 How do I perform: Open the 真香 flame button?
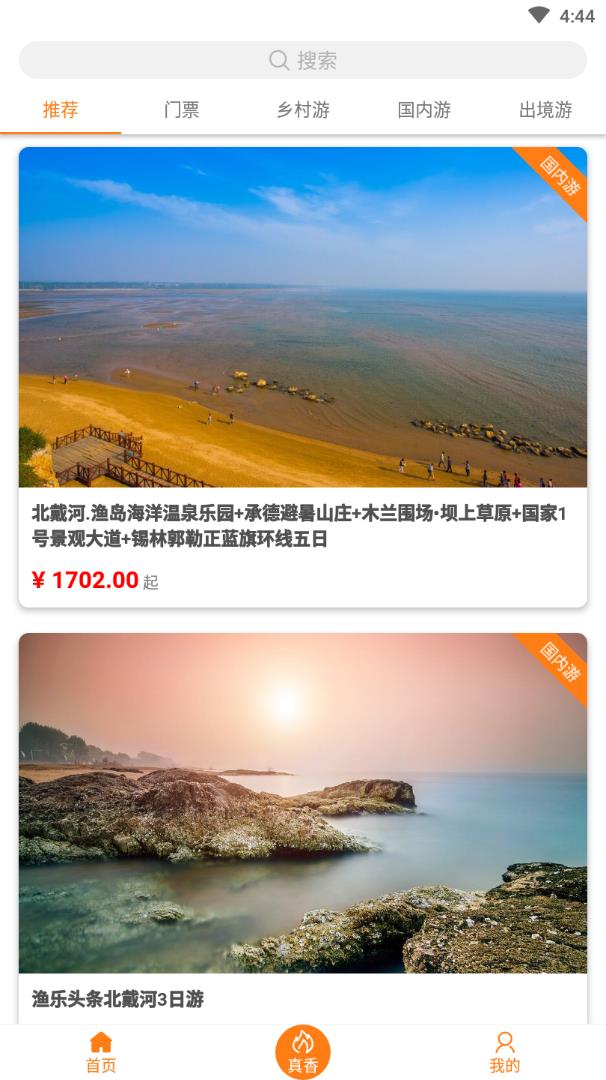(303, 1052)
